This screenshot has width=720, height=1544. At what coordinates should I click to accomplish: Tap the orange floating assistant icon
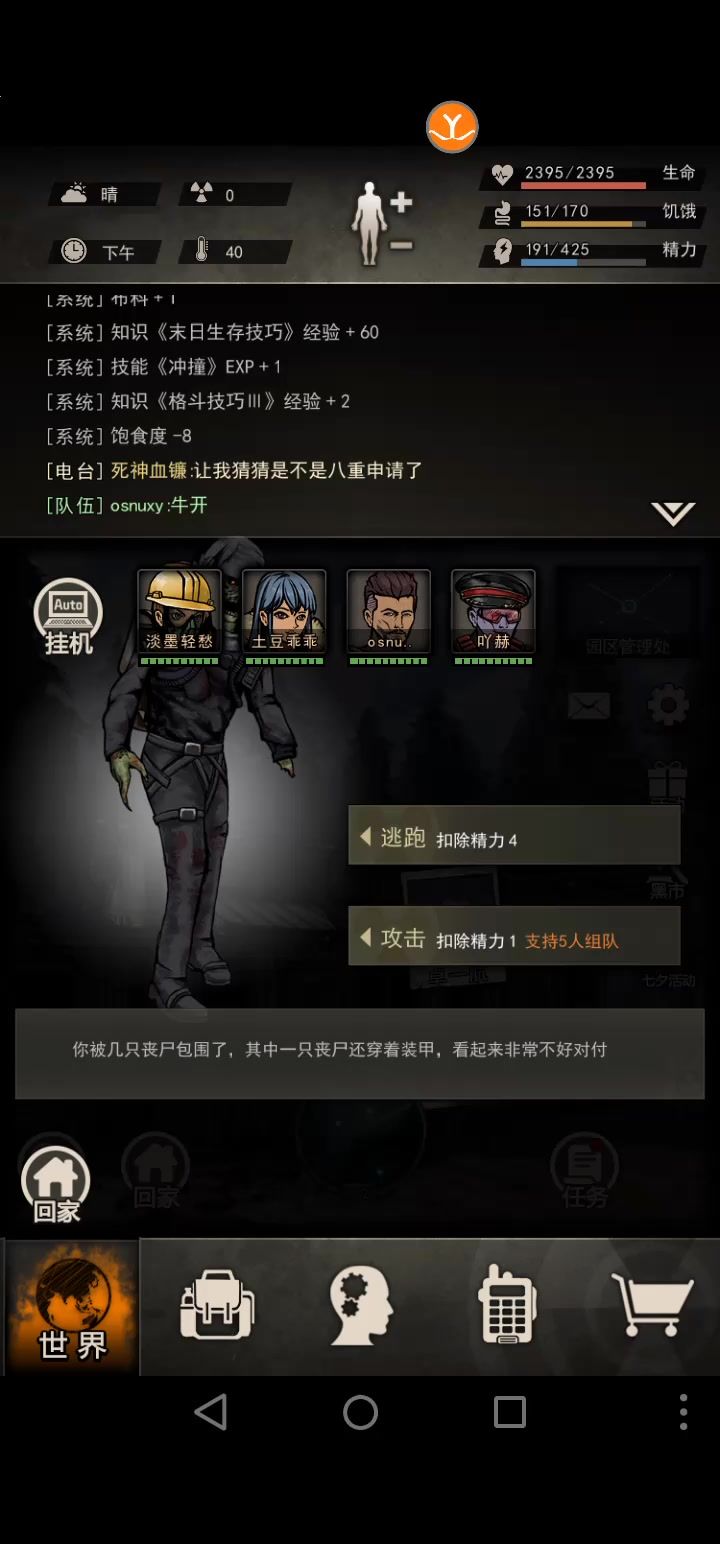coord(452,127)
